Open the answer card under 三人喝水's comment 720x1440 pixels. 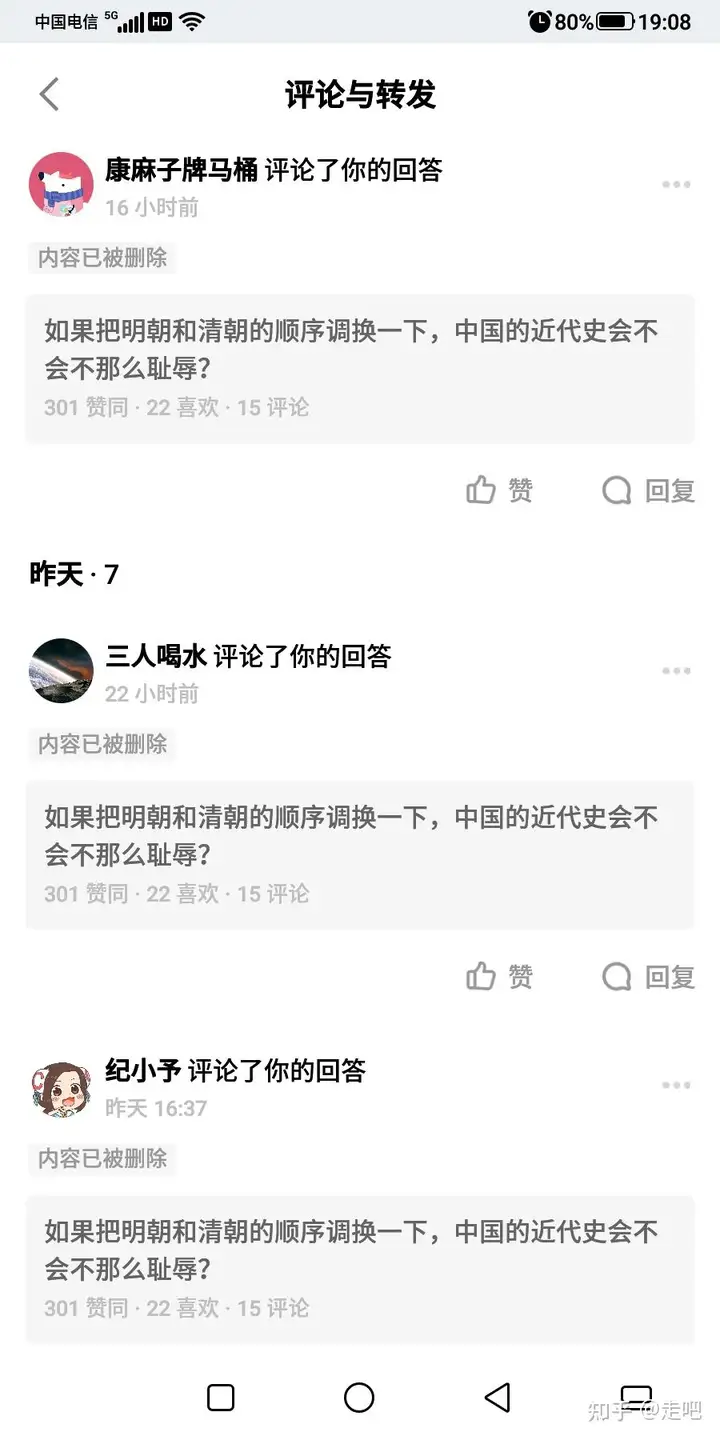click(360, 854)
